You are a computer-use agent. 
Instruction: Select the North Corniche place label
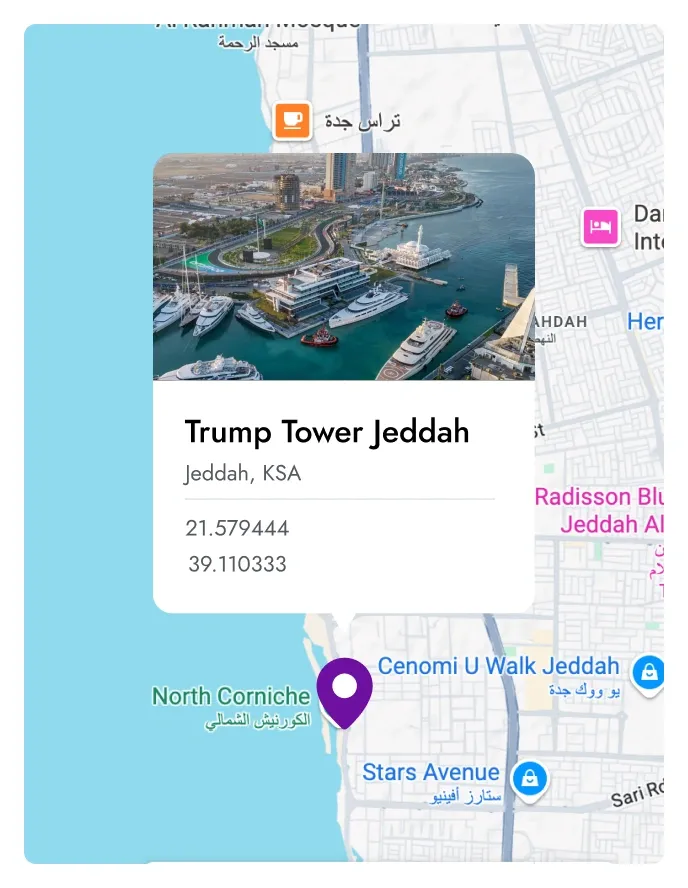[x=231, y=696]
